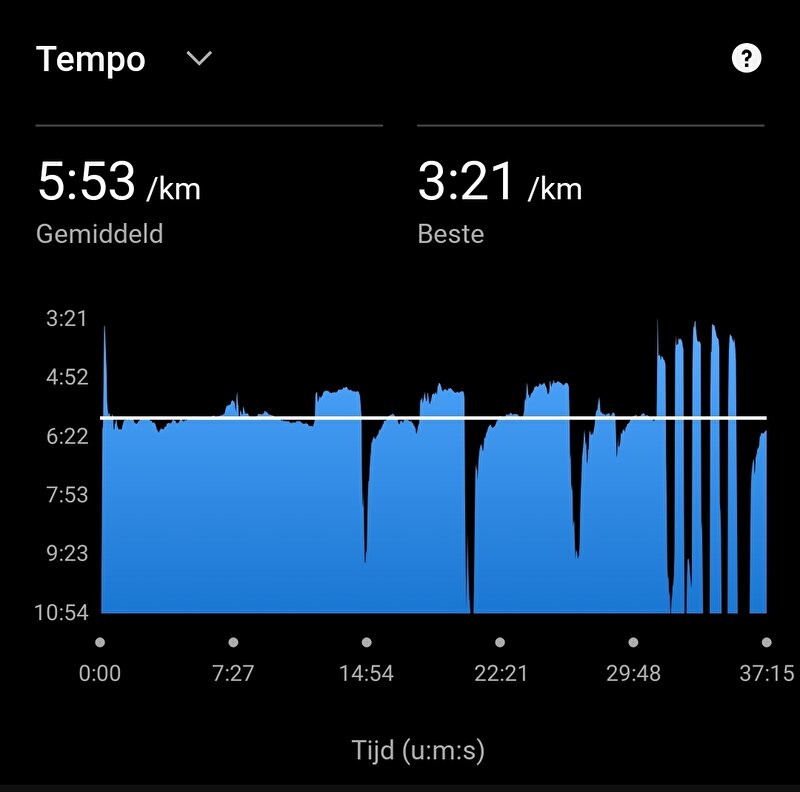Open the help question mark icon
The width and height of the screenshot is (800, 792).
[x=745, y=59]
